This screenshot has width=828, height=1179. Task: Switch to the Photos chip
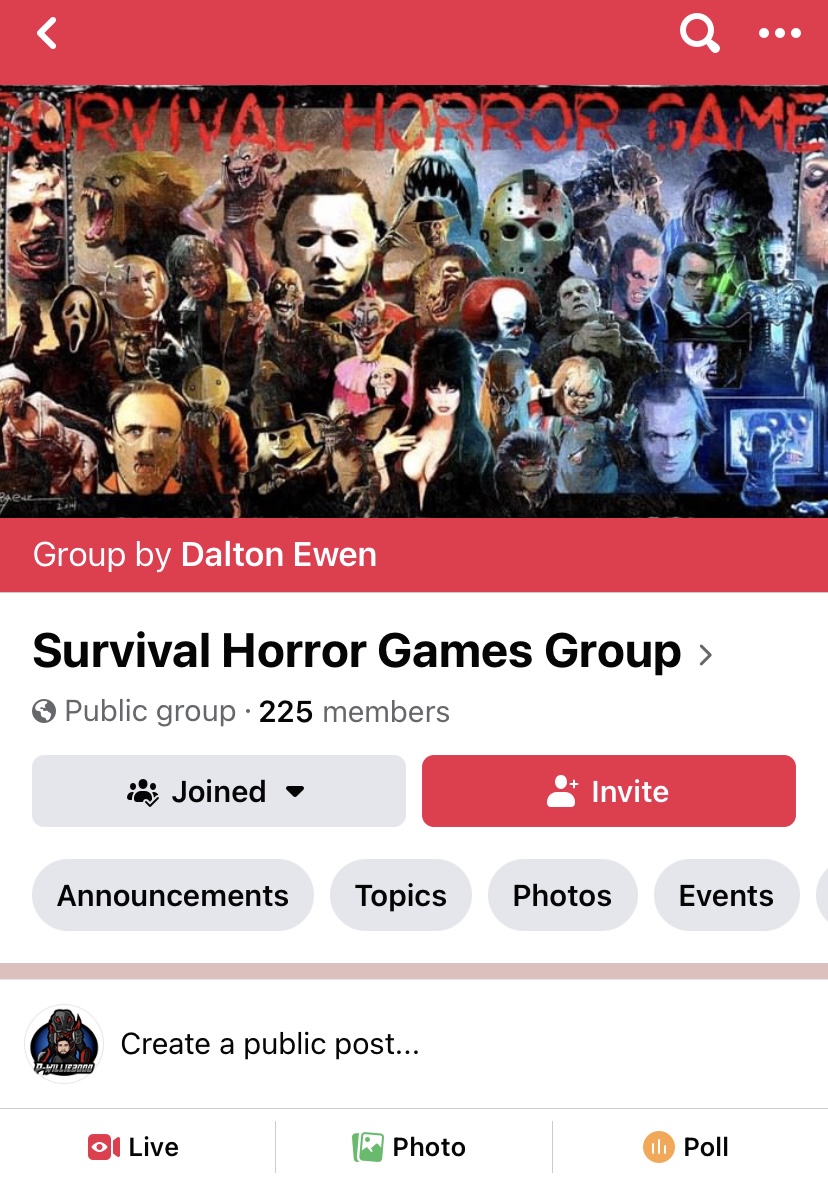click(562, 895)
